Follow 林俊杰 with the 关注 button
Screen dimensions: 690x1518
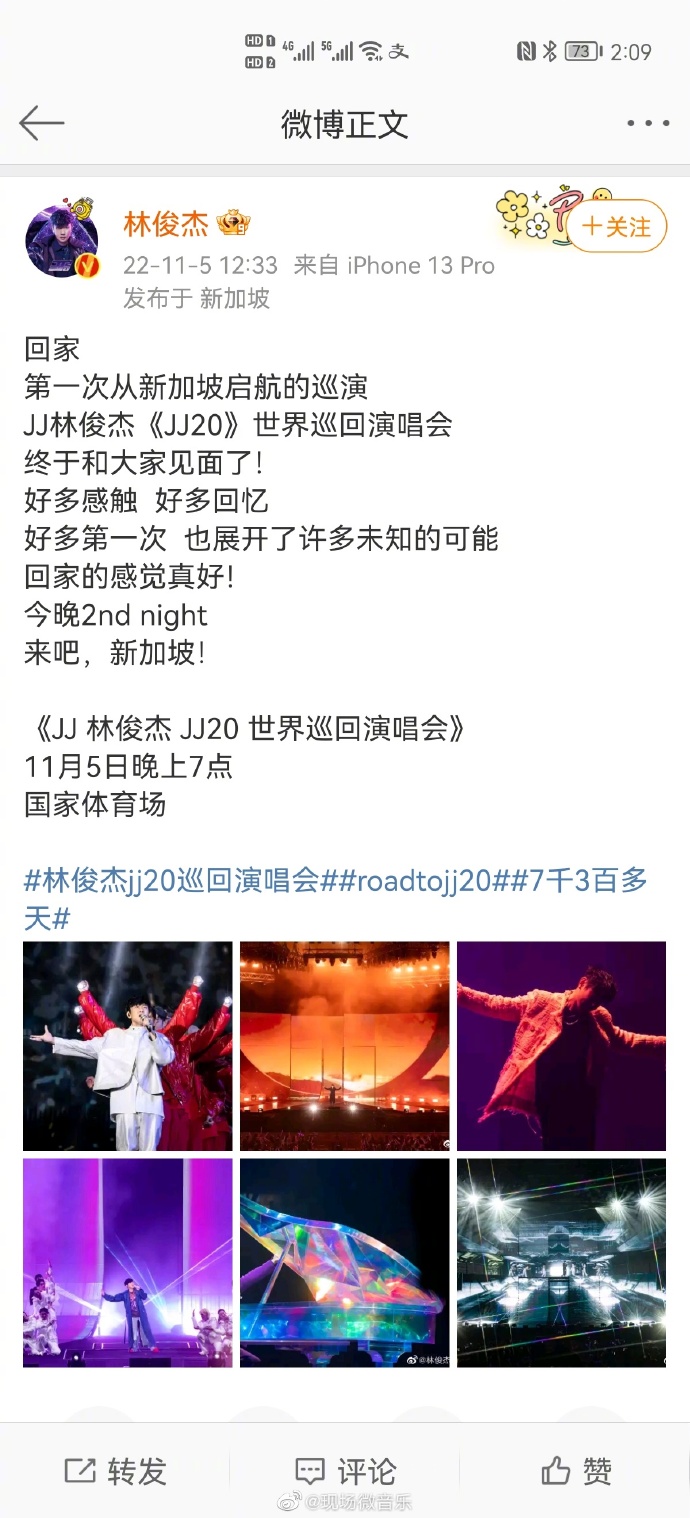pos(617,228)
